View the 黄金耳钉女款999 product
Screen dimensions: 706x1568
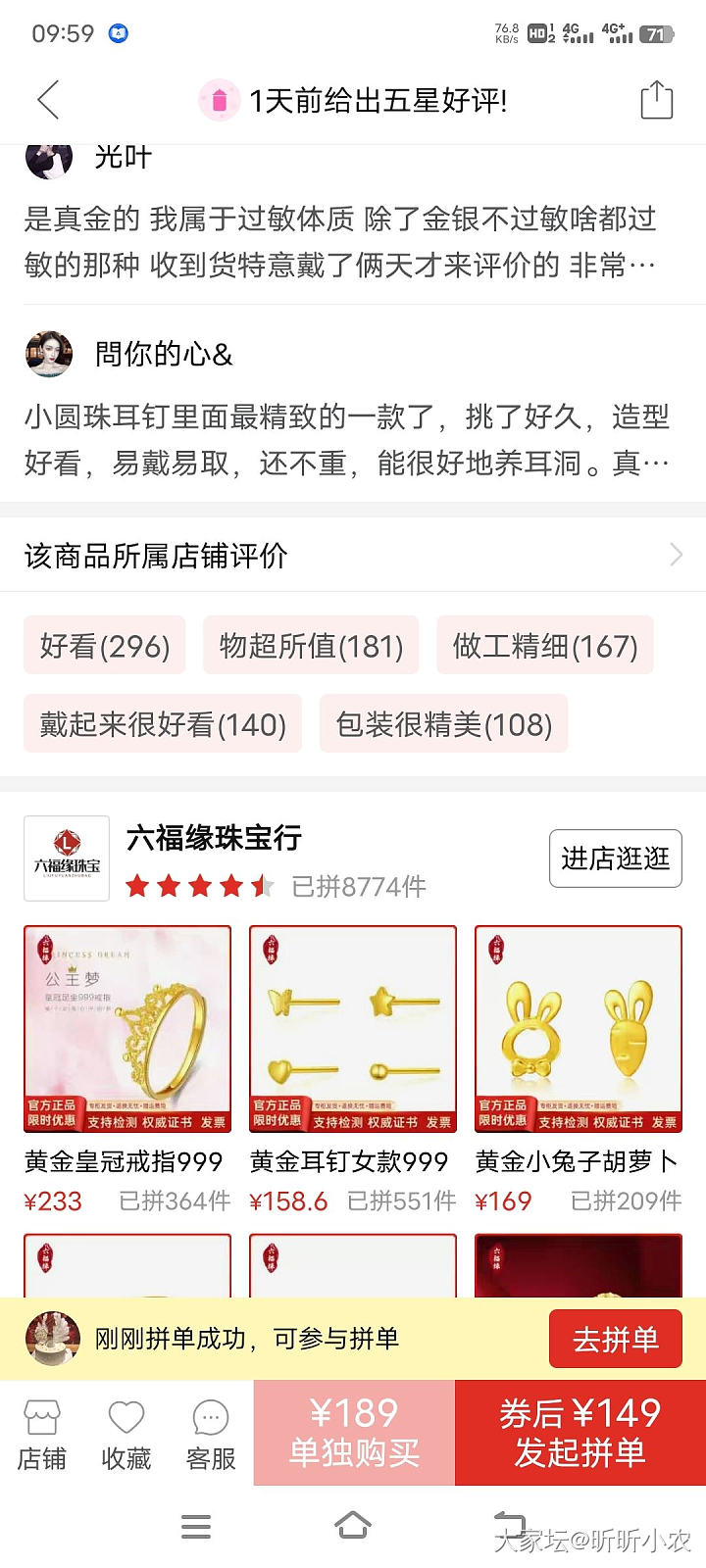pos(353,1029)
